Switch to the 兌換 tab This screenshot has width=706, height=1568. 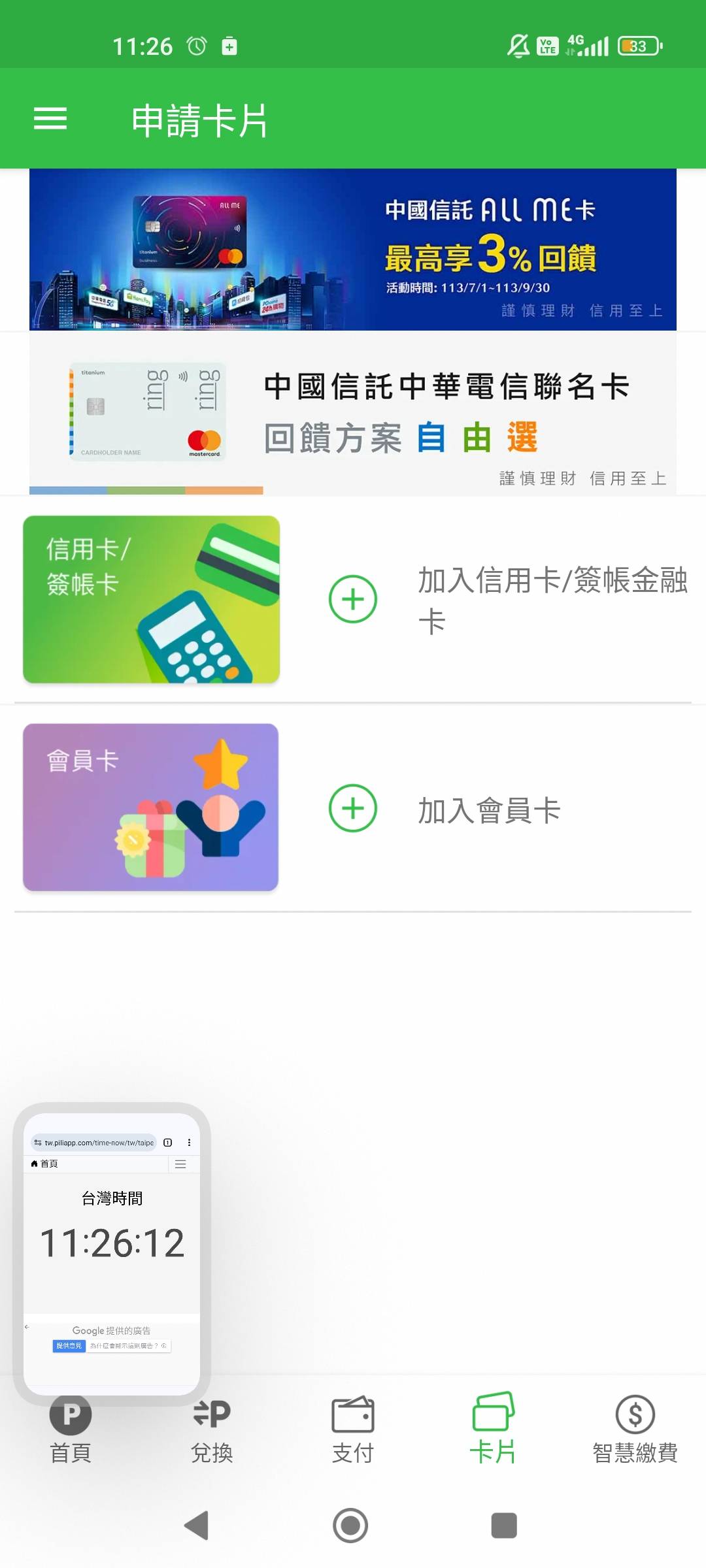212,1431
